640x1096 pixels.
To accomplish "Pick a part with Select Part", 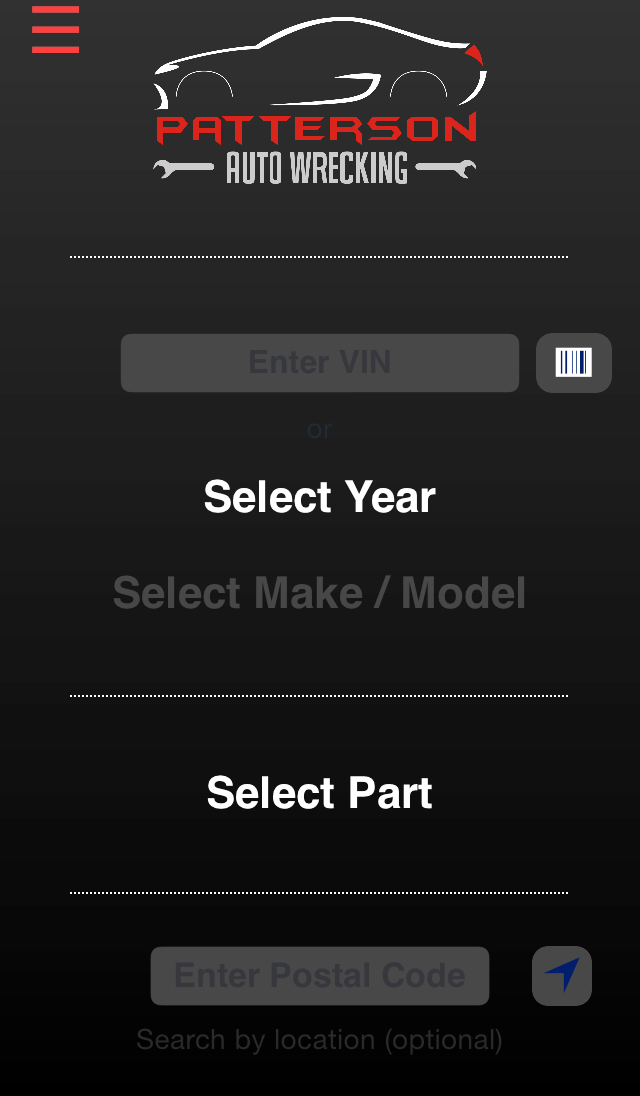I will 320,793.
